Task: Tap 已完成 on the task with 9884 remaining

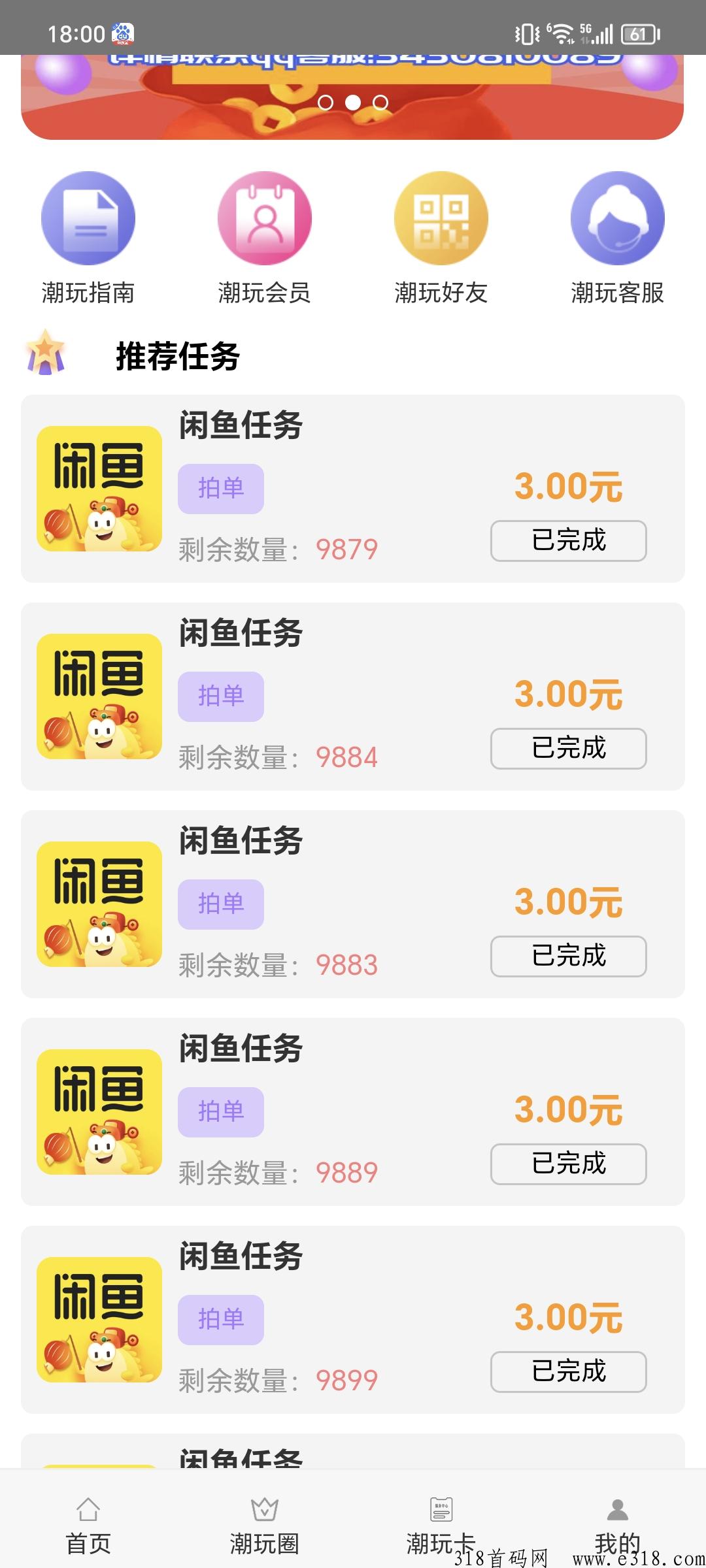Action: click(x=568, y=748)
